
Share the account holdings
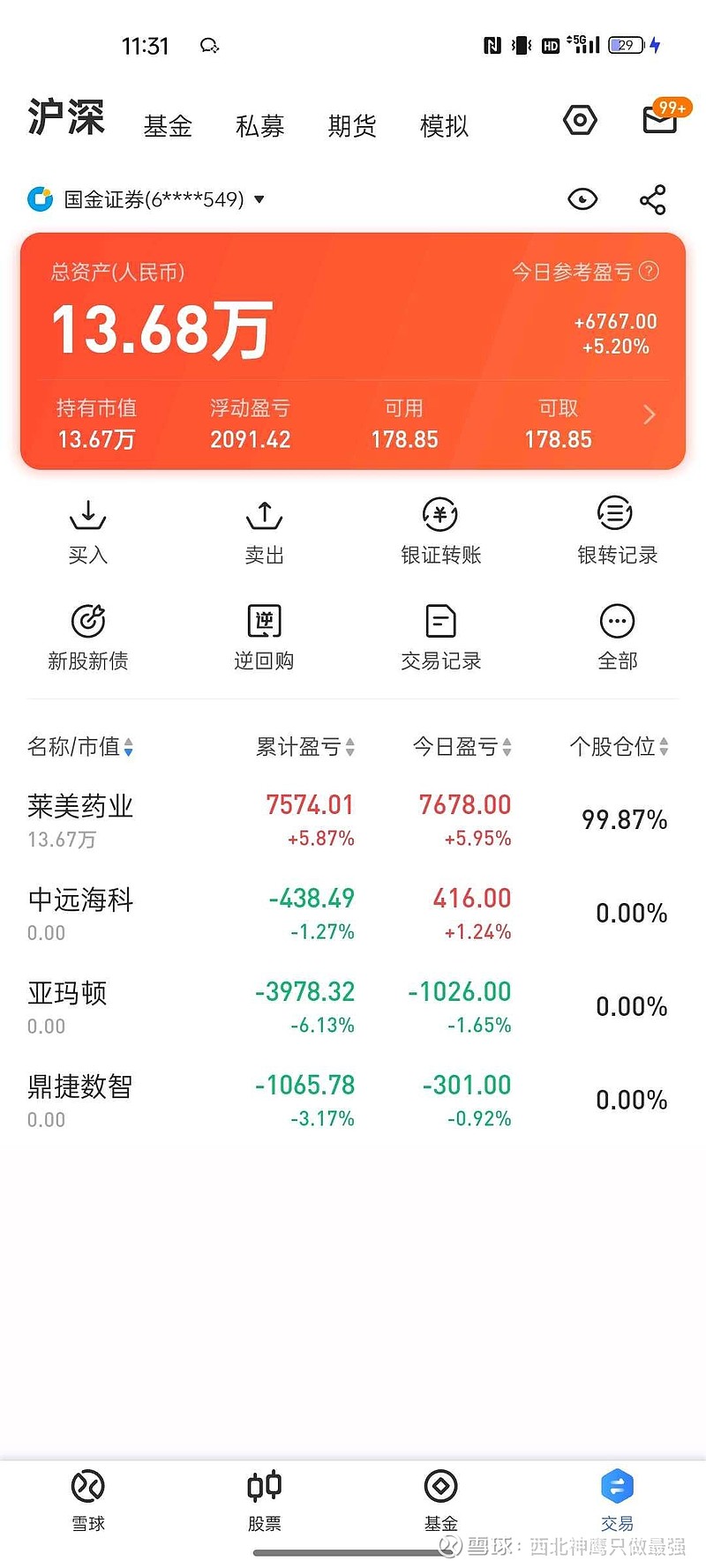[653, 200]
